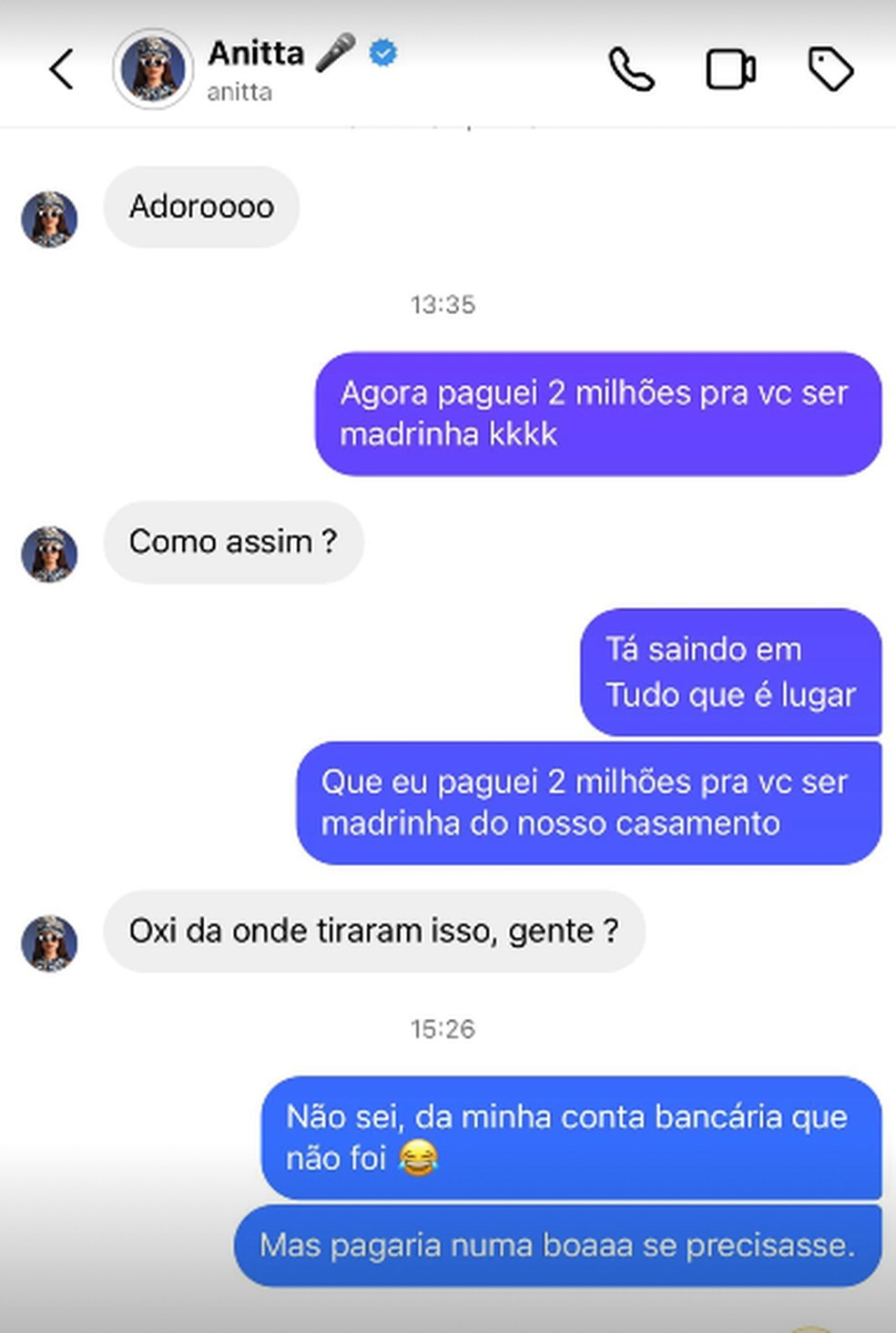
Task: Open Anitta's profile from the header
Action: point(152,69)
